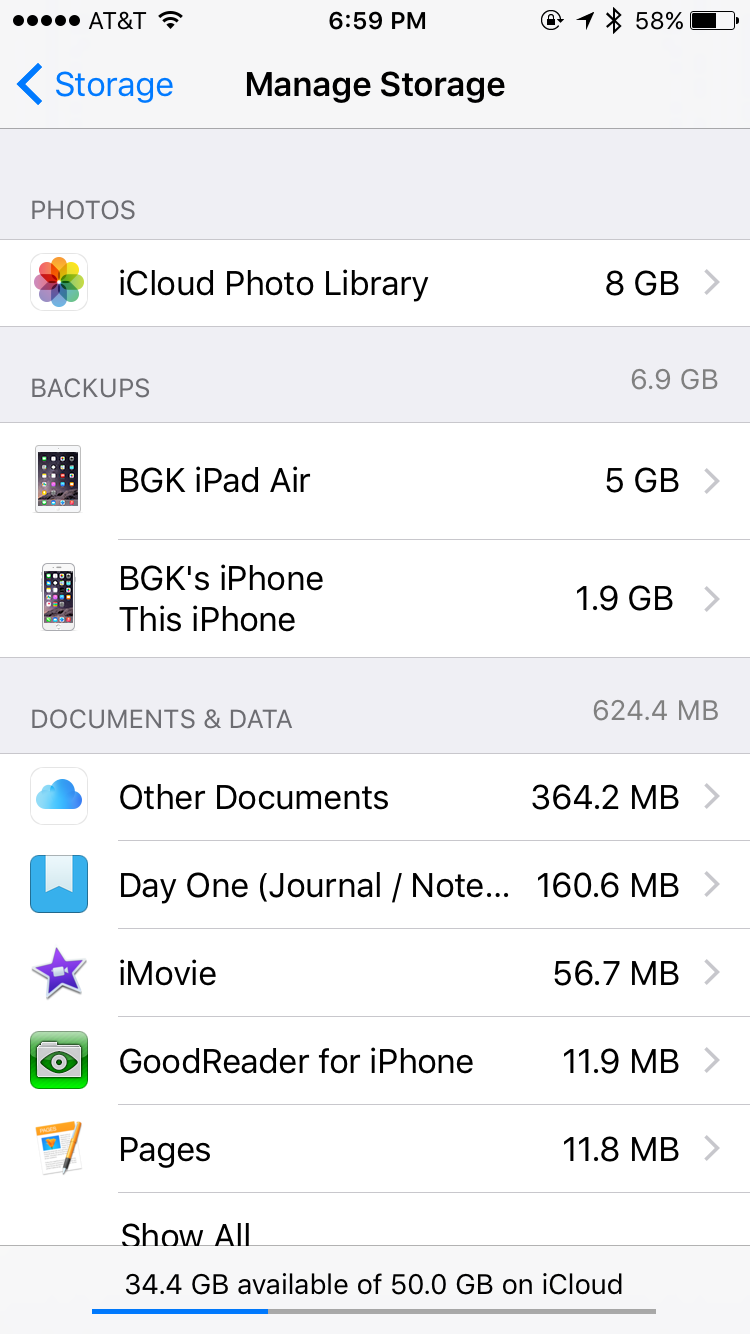The height and width of the screenshot is (1334, 750).
Task: Open the BGK iPad Air backup
Action: pos(375,481)
